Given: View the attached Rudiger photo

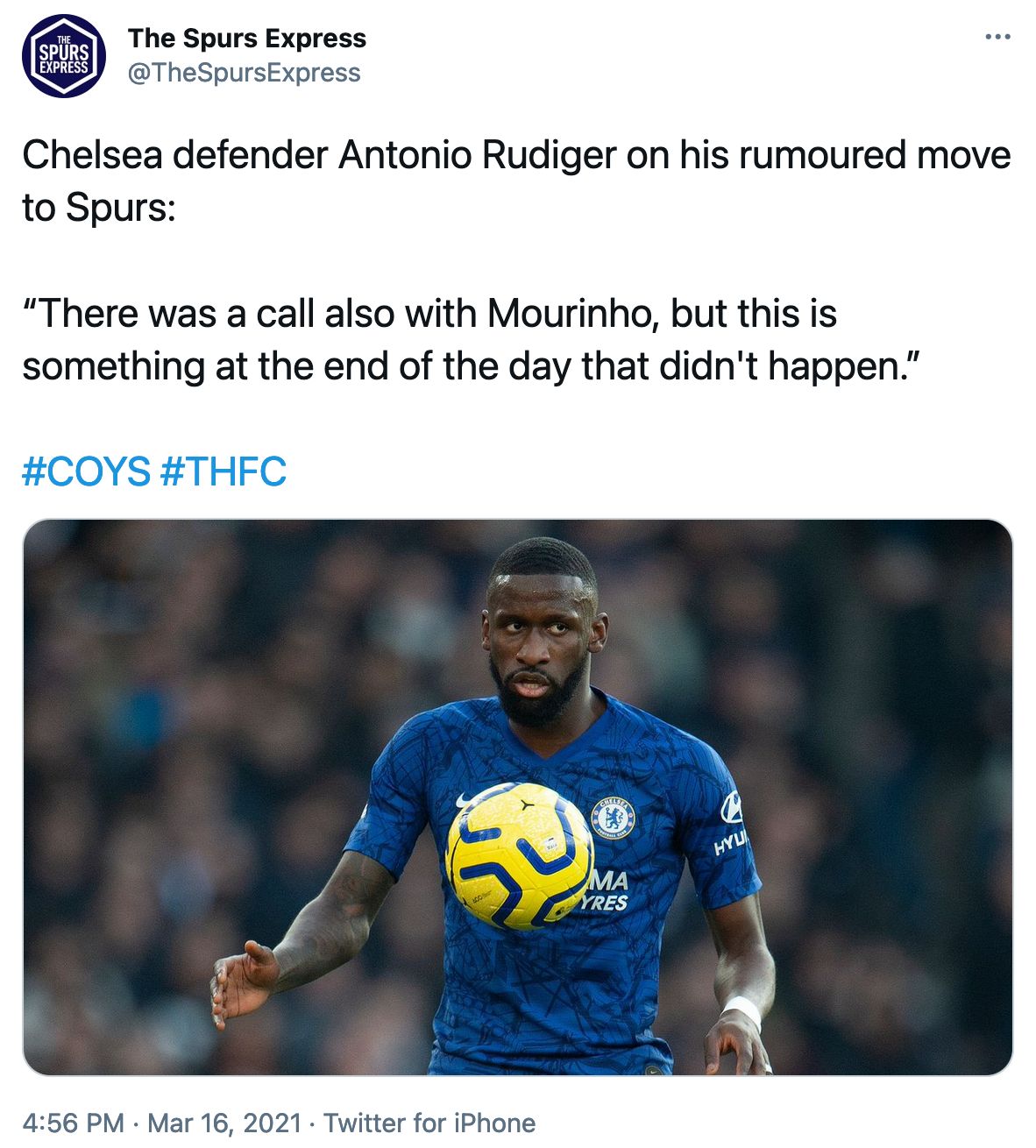Looking at the screenshot, I should (517, 797).
